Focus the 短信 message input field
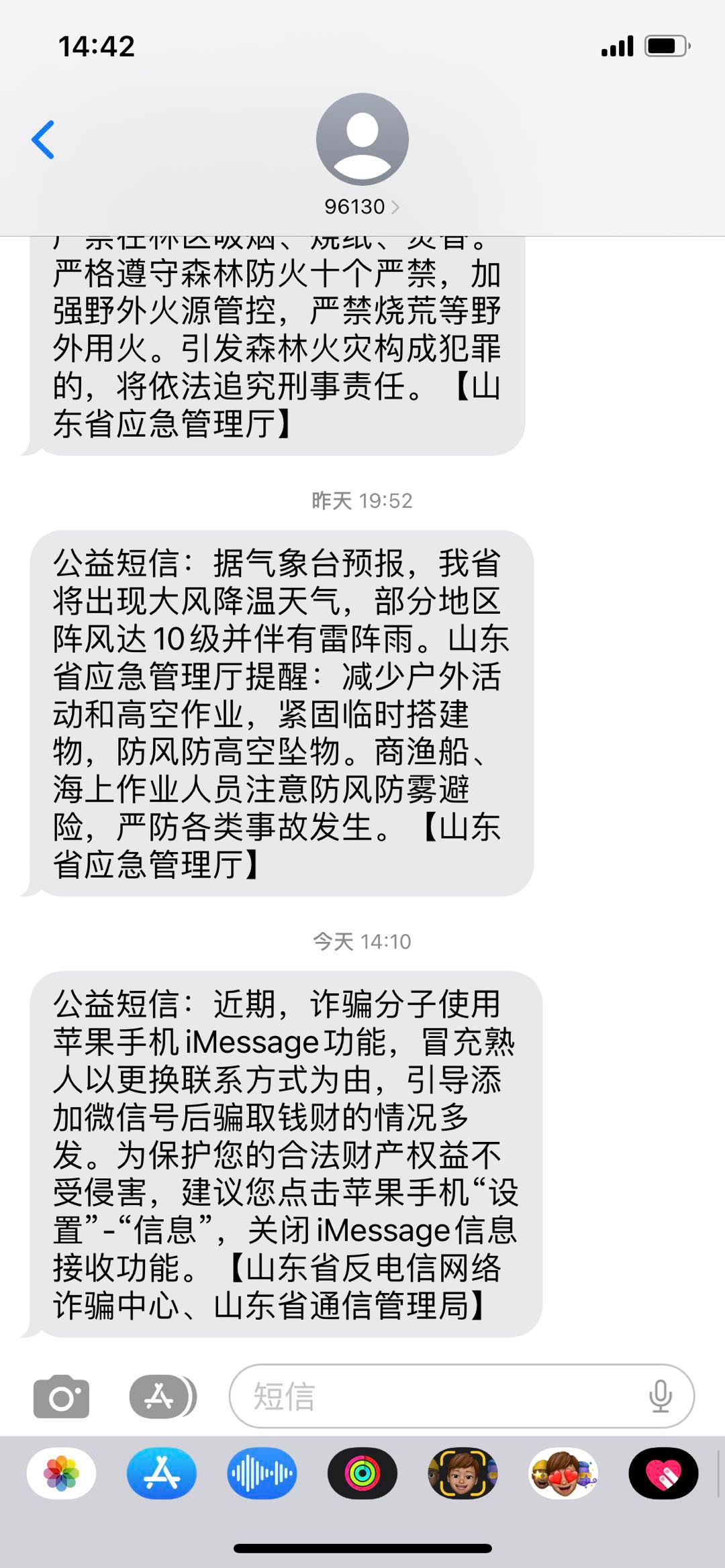Screen dimensions: 725x1568 436,1396
